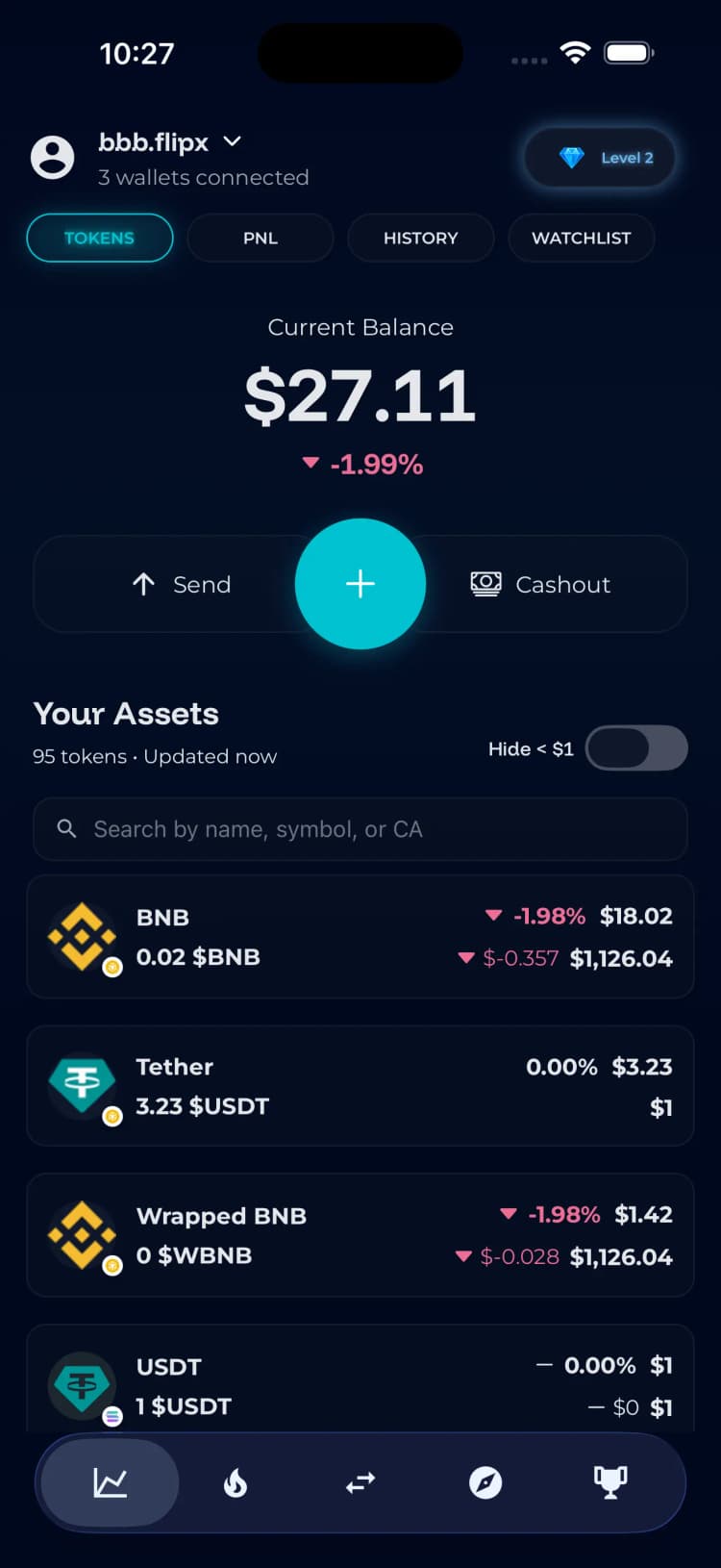This screenshot has width=721, height=1568.
Task: Open the portfolio chart view in bottom navigation
Action: point(109,1482)
